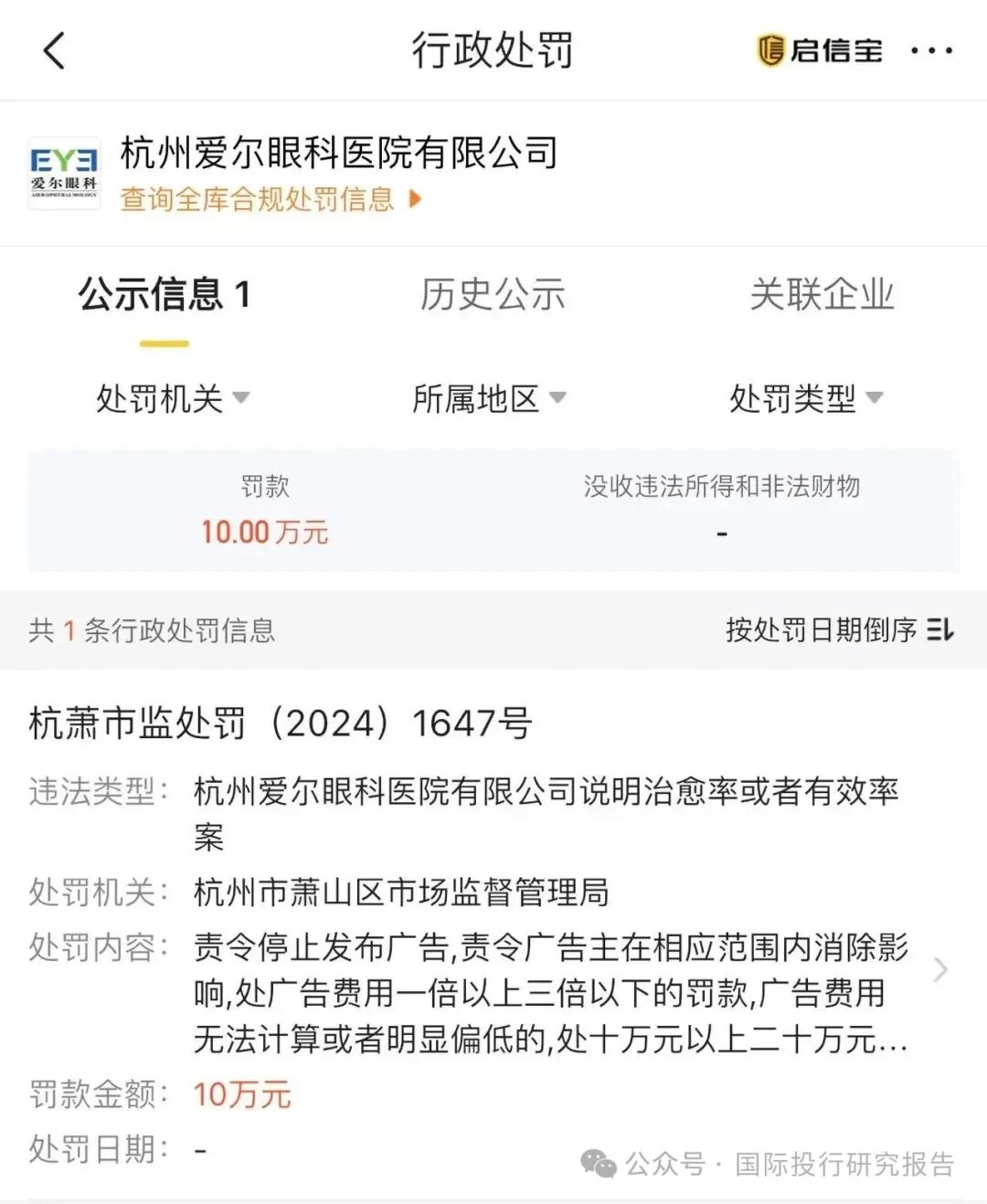Switch to the 历史公示 tab
987x1204 pixels.
[493, 295]
